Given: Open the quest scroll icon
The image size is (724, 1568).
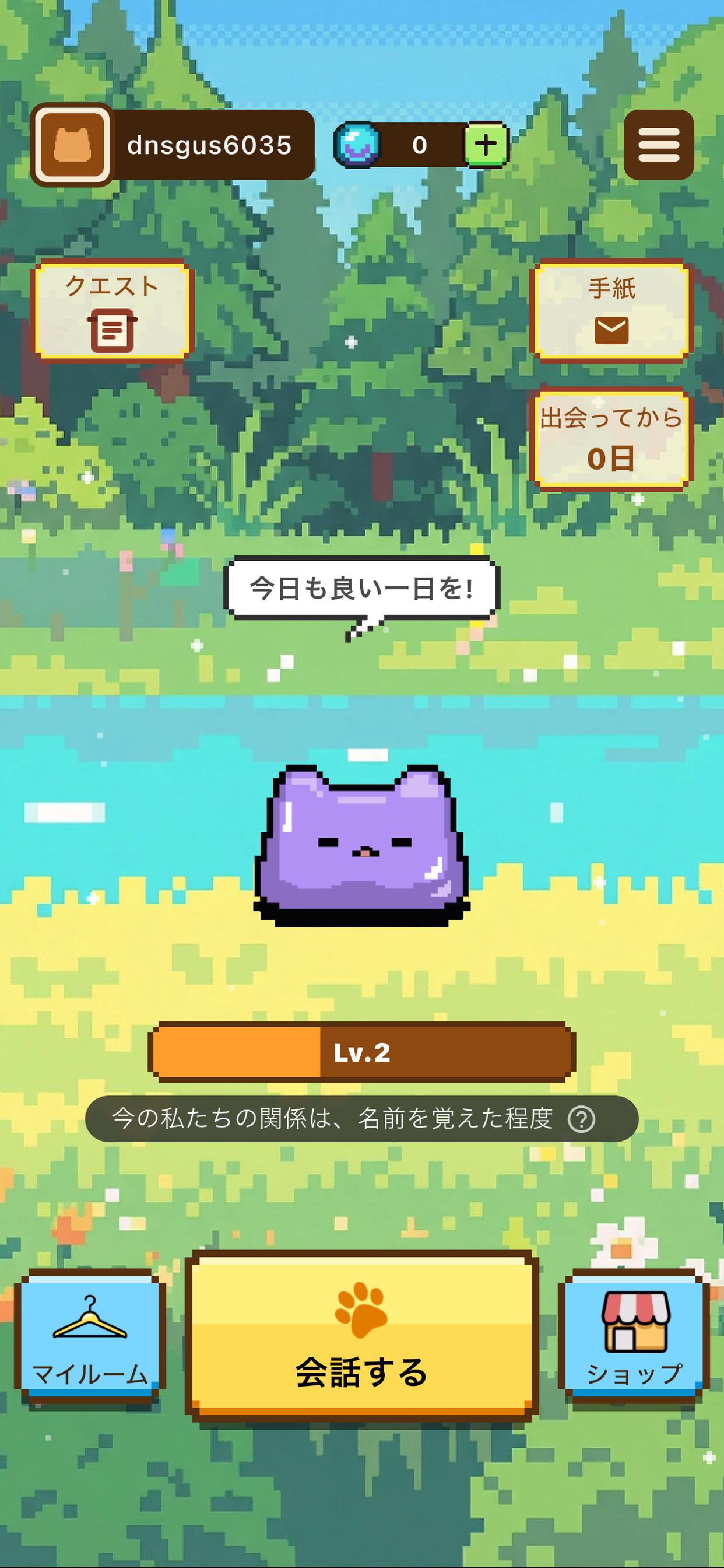Looking at the screenshot, I should pyautogui.click(x=111, y=330).
